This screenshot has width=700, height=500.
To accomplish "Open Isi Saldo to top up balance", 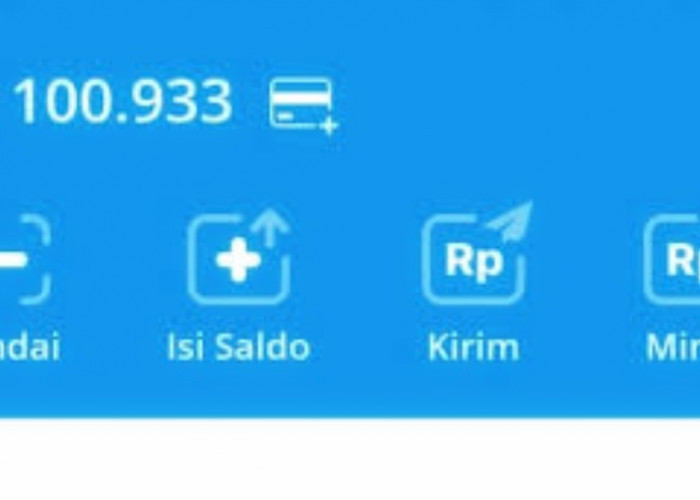I will tap(239, 261).
